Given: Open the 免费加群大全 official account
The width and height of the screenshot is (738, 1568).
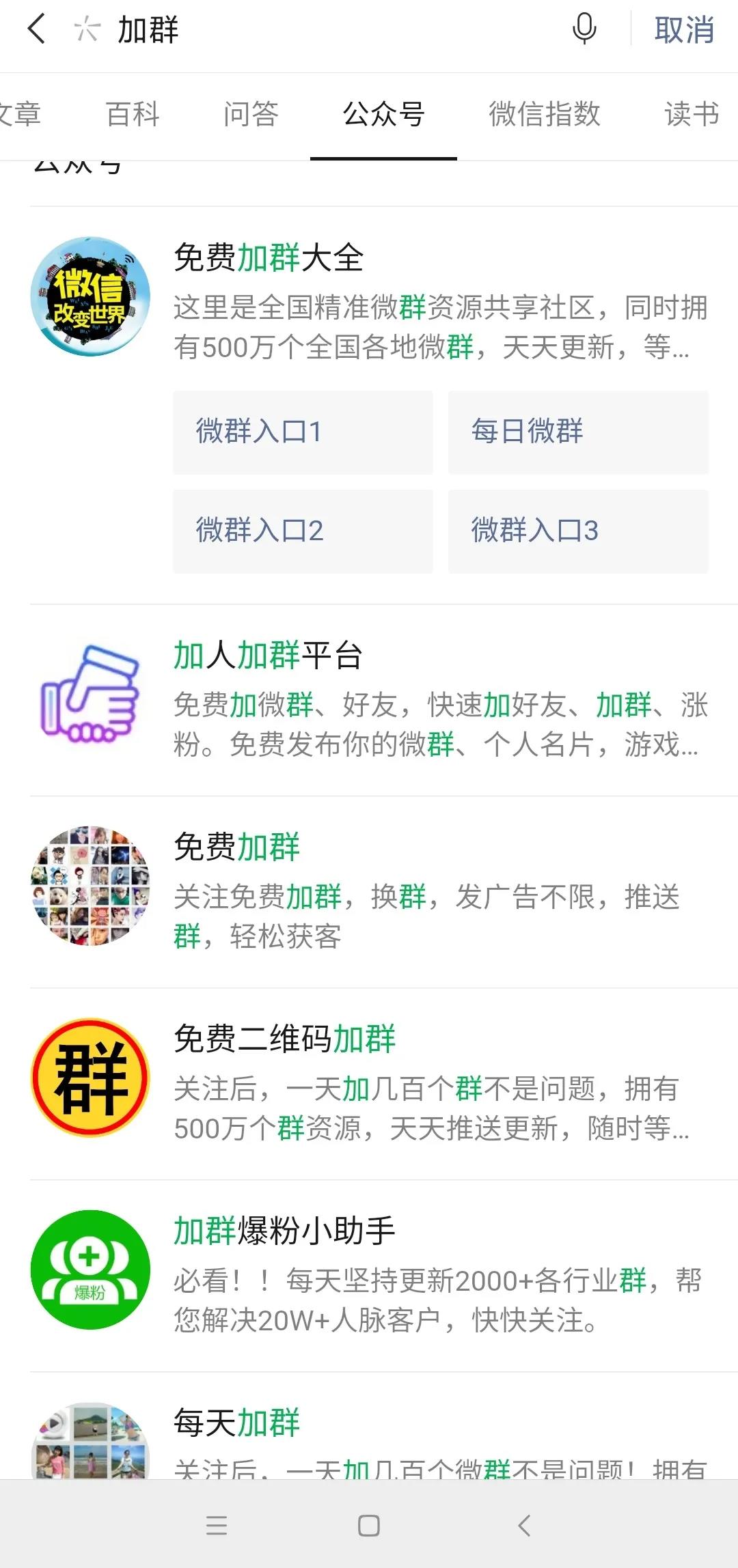Looking at the screenshot, I should (x=268, y=258).
